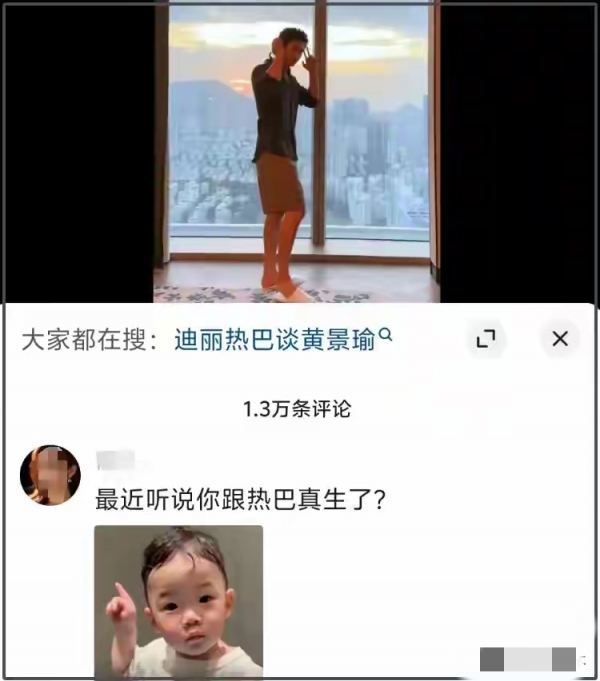600x681 pixels.
Task: Open the commenter's profile avatar
Action: (x=50, y=475)
